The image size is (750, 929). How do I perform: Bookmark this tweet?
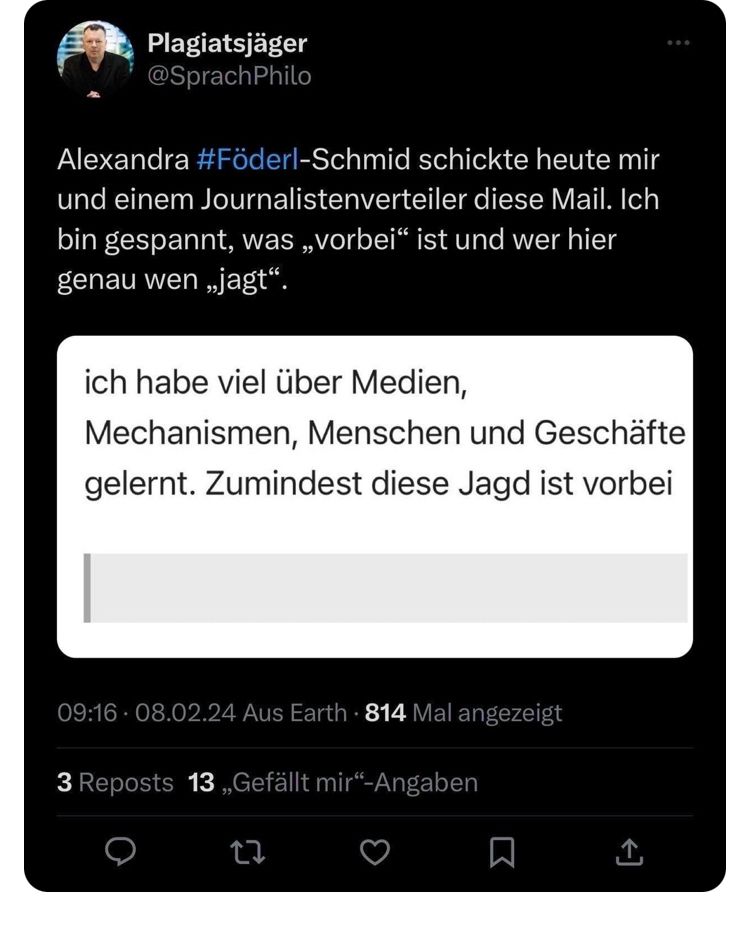coord(501,851)
